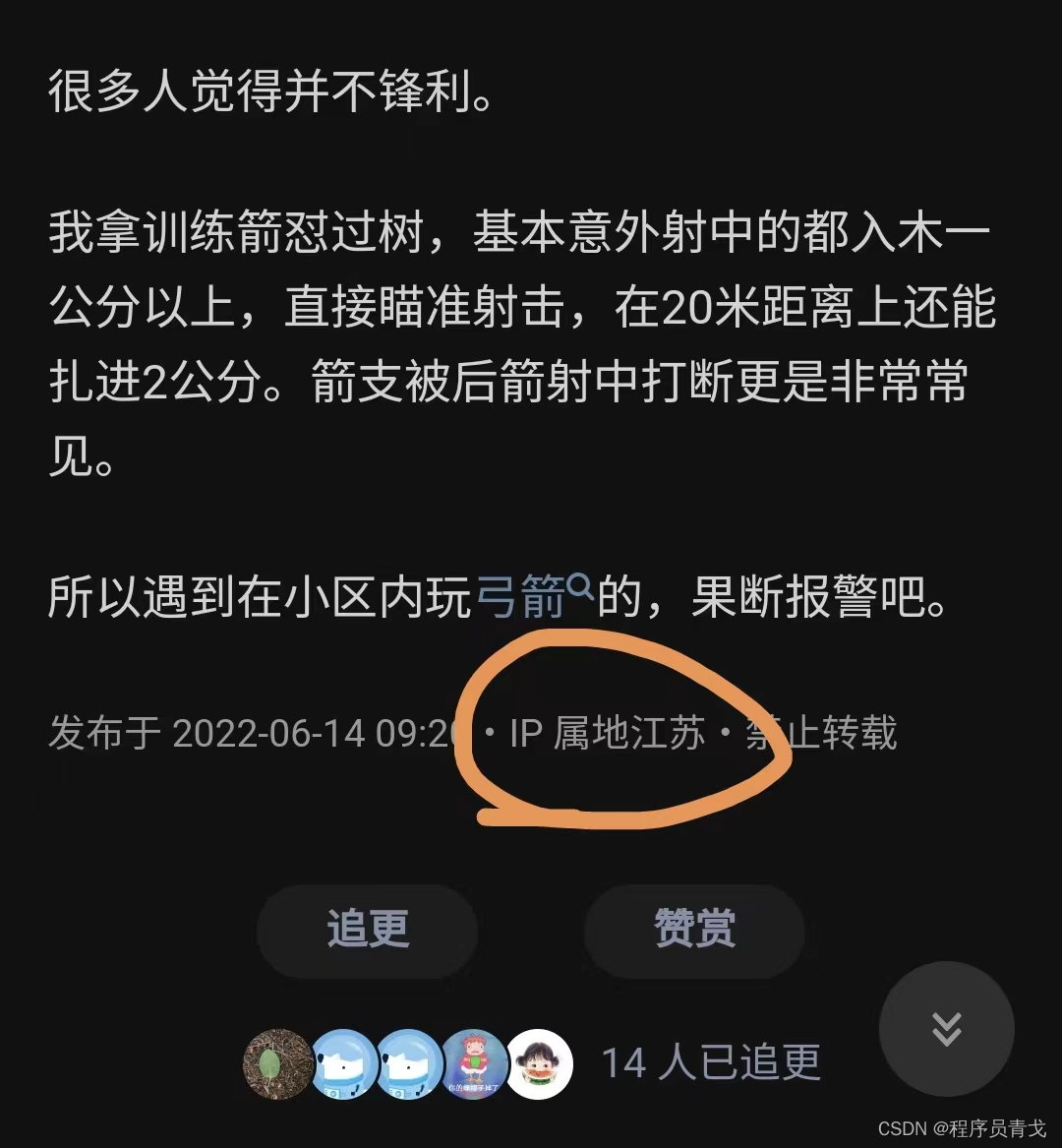
Task: Tap the 赞赏 button to reward the author
Action: [x=694, y=929]
